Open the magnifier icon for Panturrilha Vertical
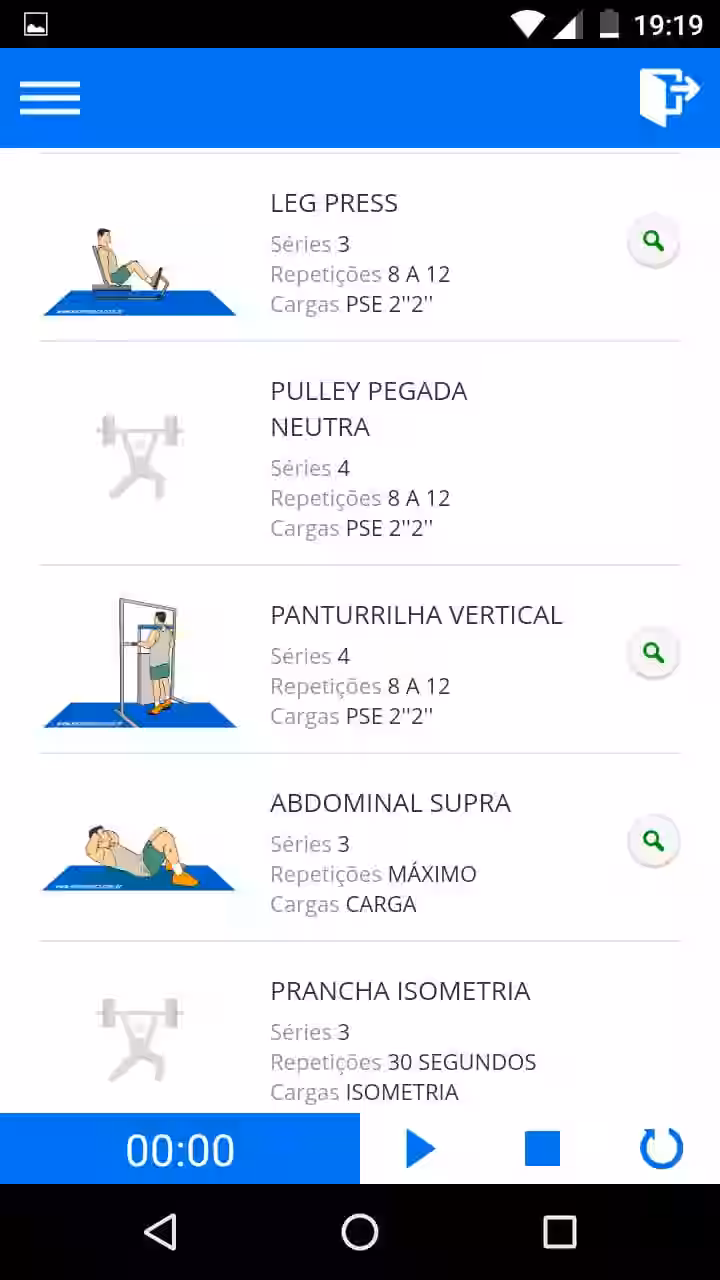 653,653
